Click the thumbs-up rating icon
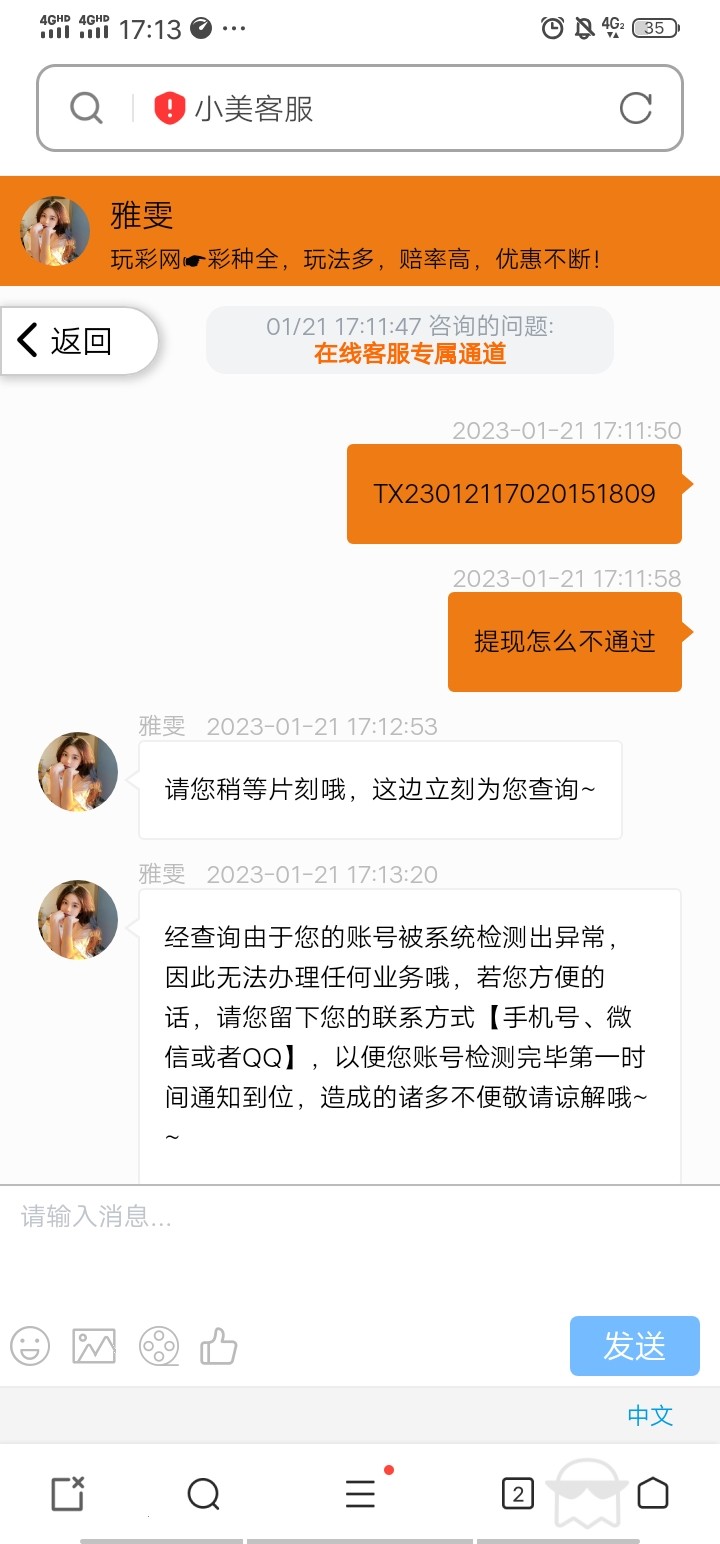Screen dimensions: 720x1544 pyautogui.click(x=220, y=1346)
